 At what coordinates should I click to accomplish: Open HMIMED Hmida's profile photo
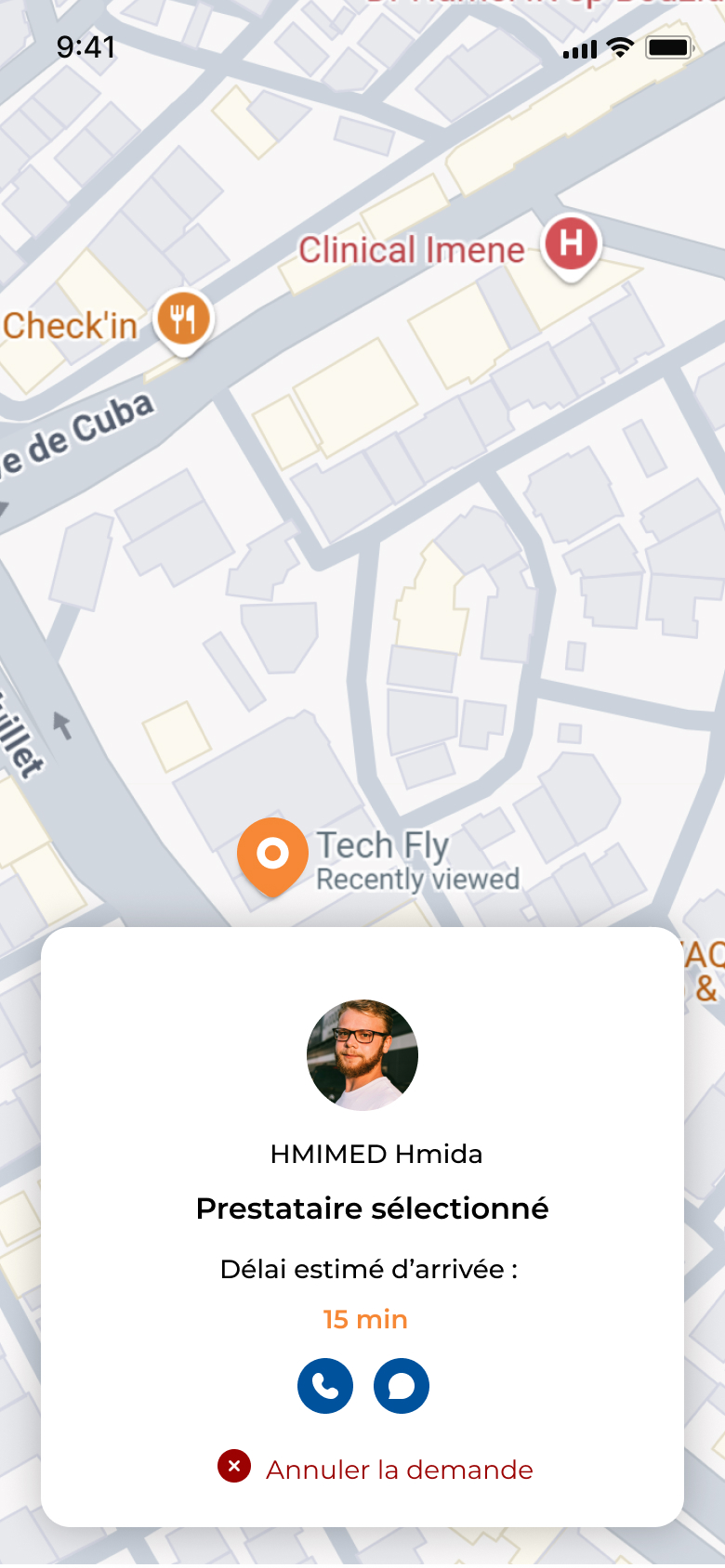(362, 1055)
